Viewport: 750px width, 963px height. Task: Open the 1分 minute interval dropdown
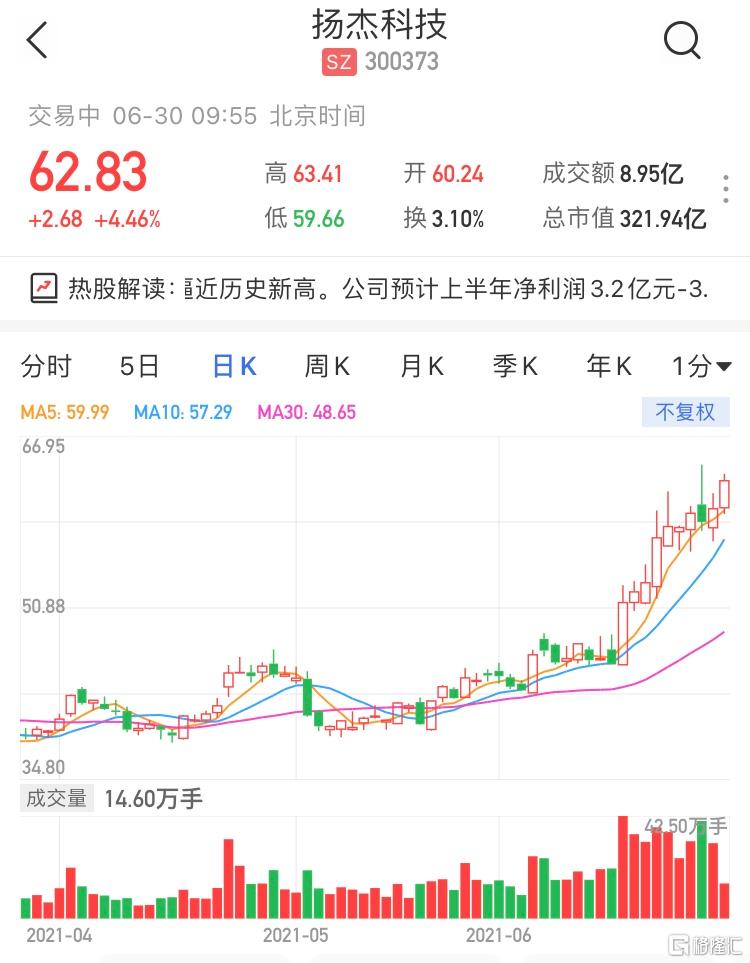(x=701, y=367)
